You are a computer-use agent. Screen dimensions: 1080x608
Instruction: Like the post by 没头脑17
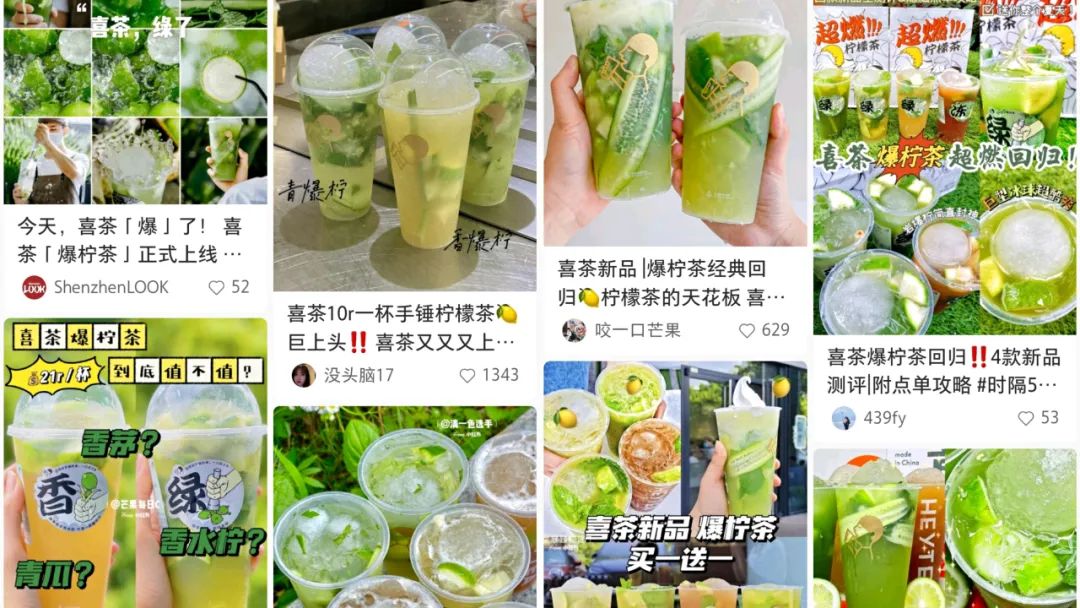point(467,375)
